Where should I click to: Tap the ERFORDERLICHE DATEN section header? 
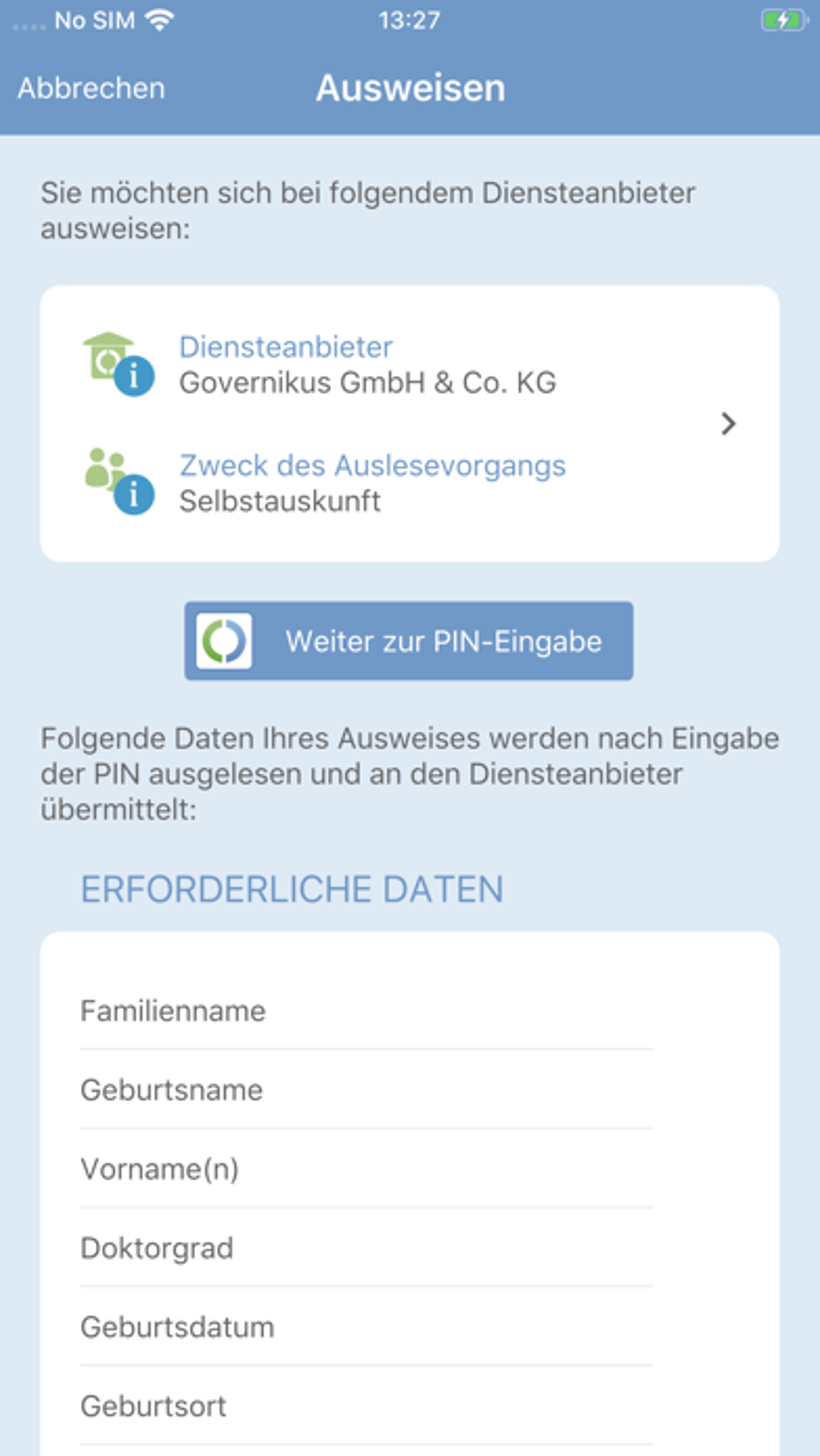[x=291, y=889]
